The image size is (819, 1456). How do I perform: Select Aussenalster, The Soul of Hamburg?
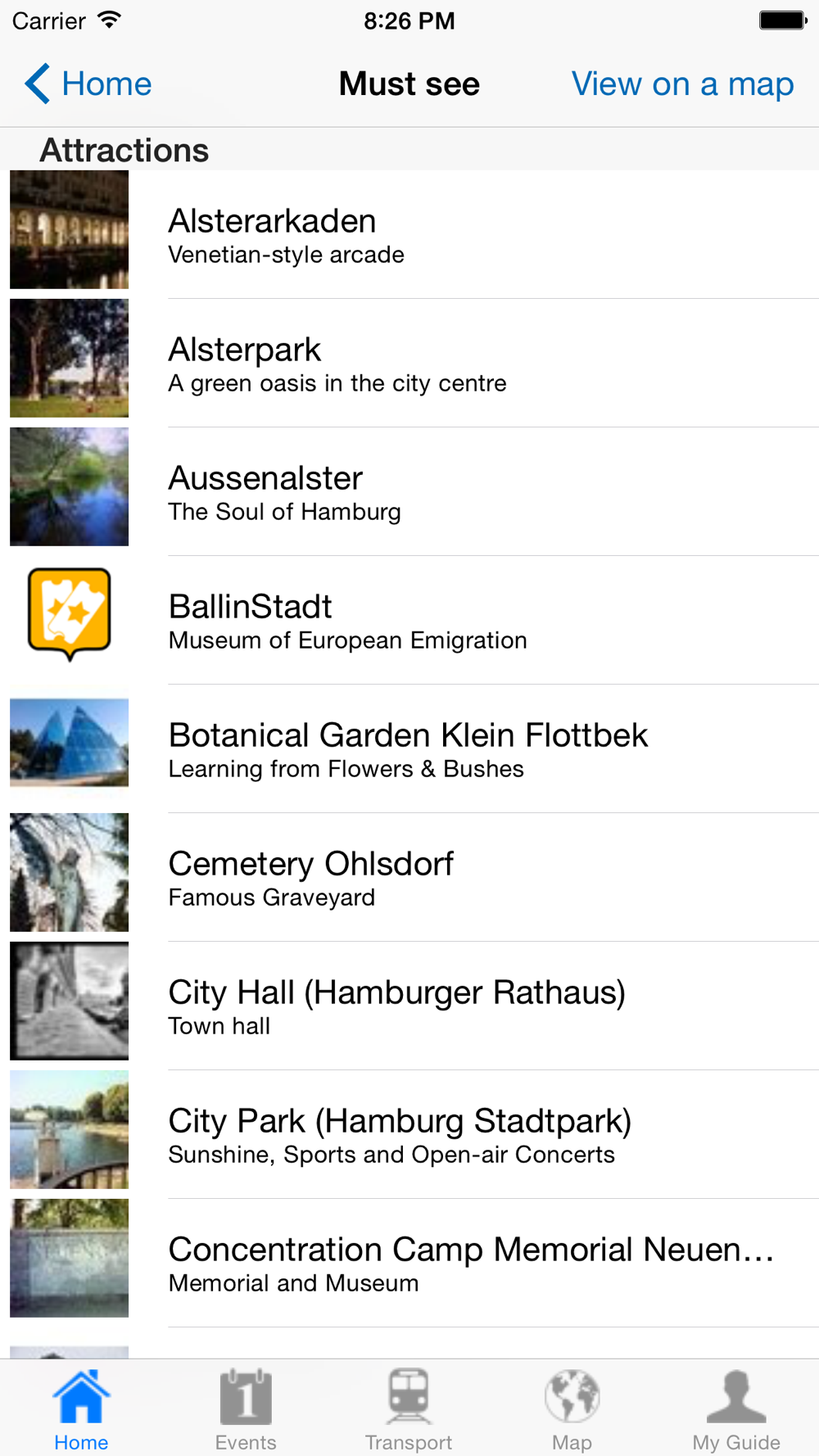[409, 491]
